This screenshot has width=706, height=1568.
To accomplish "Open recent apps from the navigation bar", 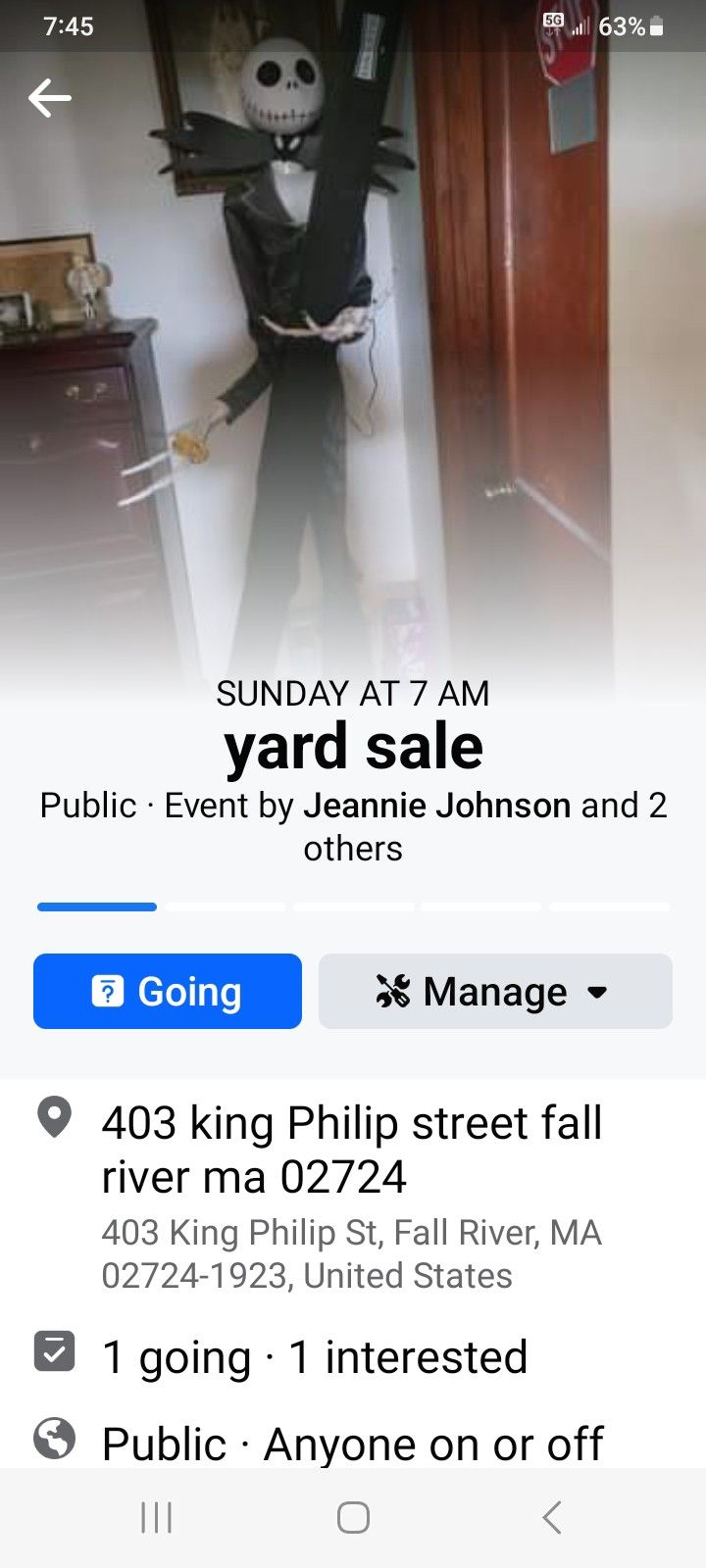I will click(157, 1517).
